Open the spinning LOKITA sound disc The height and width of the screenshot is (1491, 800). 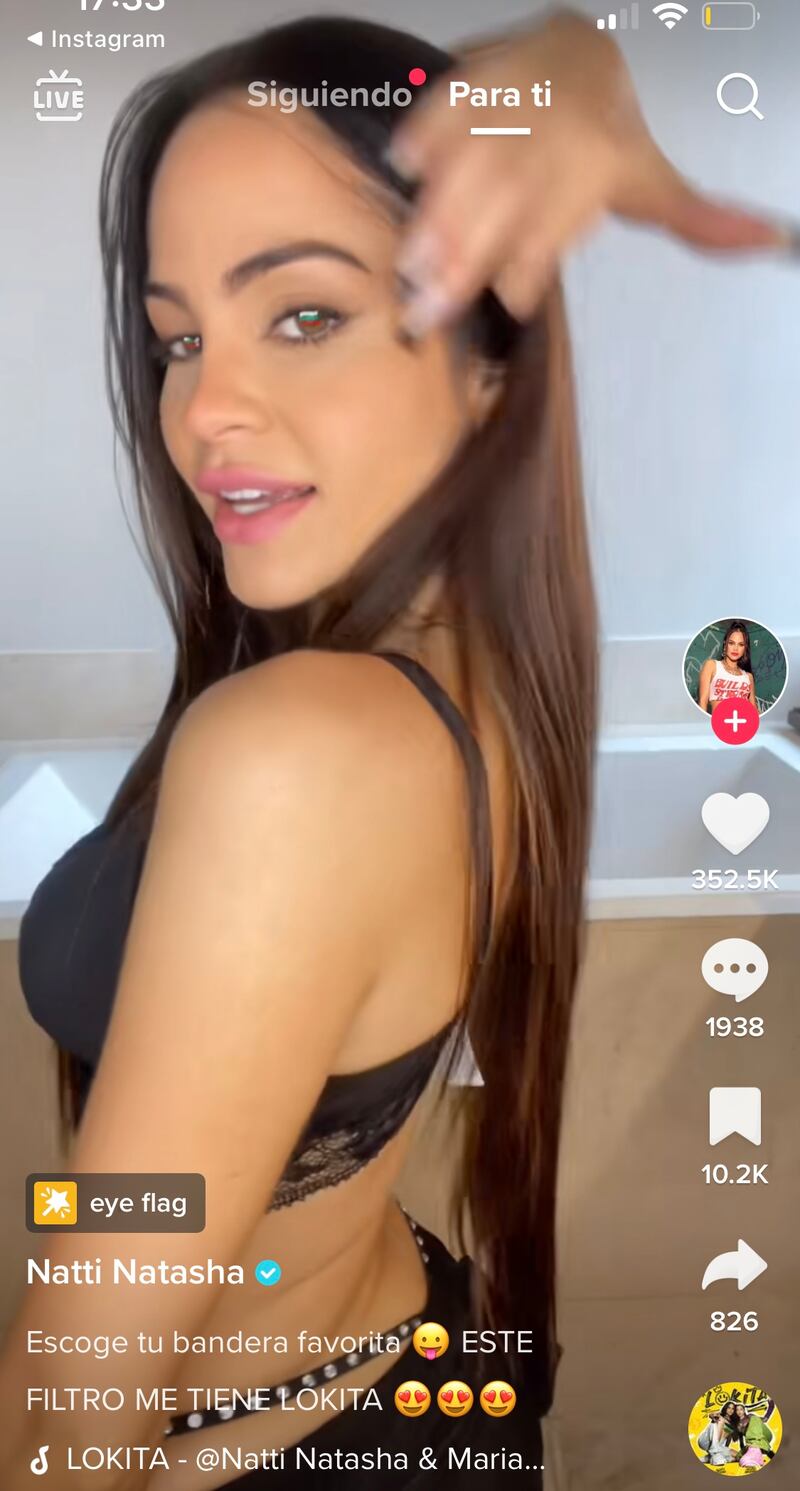(x=735, y=1428)
